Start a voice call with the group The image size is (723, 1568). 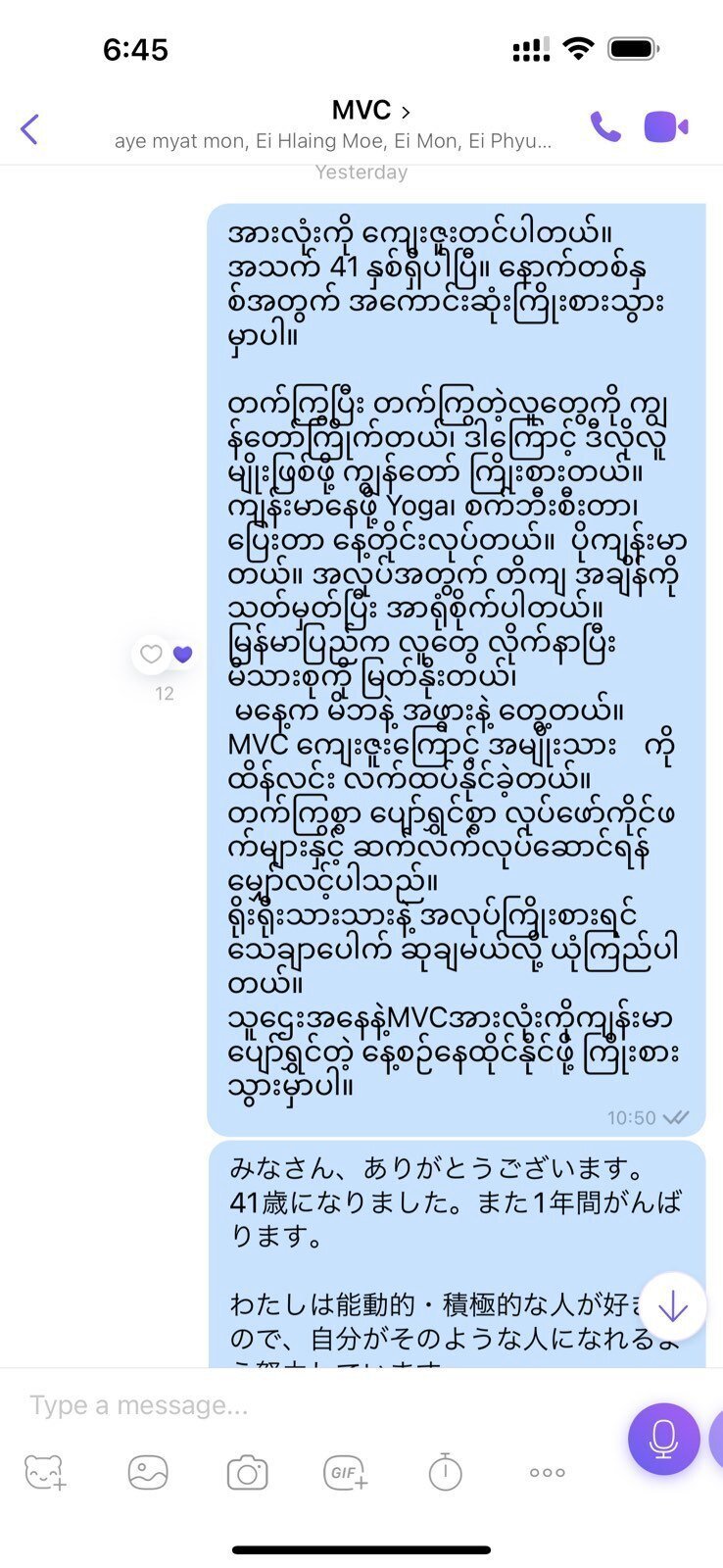point(604,127)
